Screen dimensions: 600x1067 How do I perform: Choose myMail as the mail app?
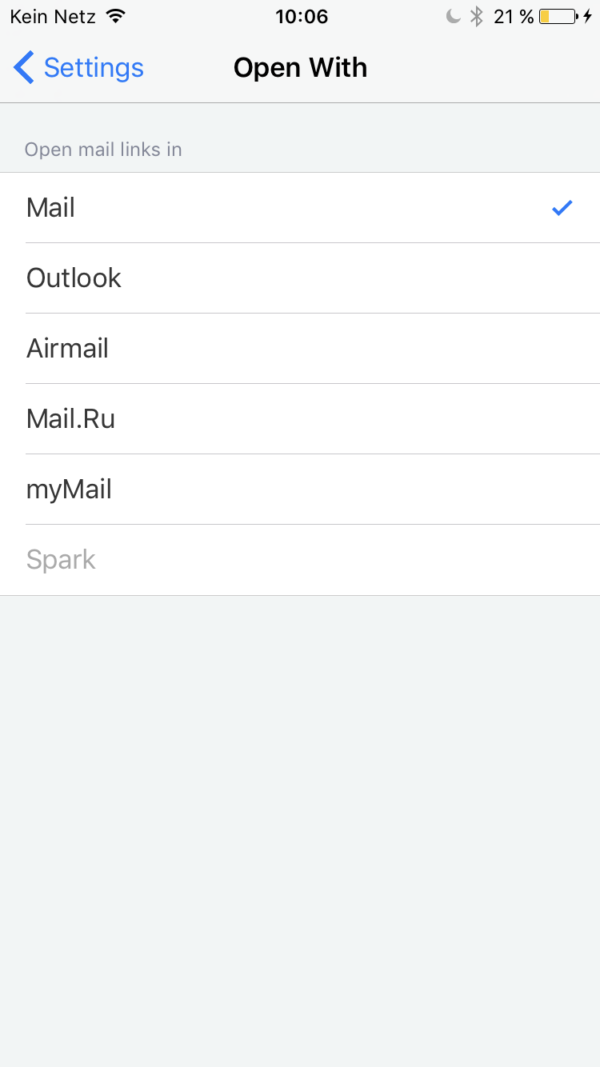[x=300, y=489]
